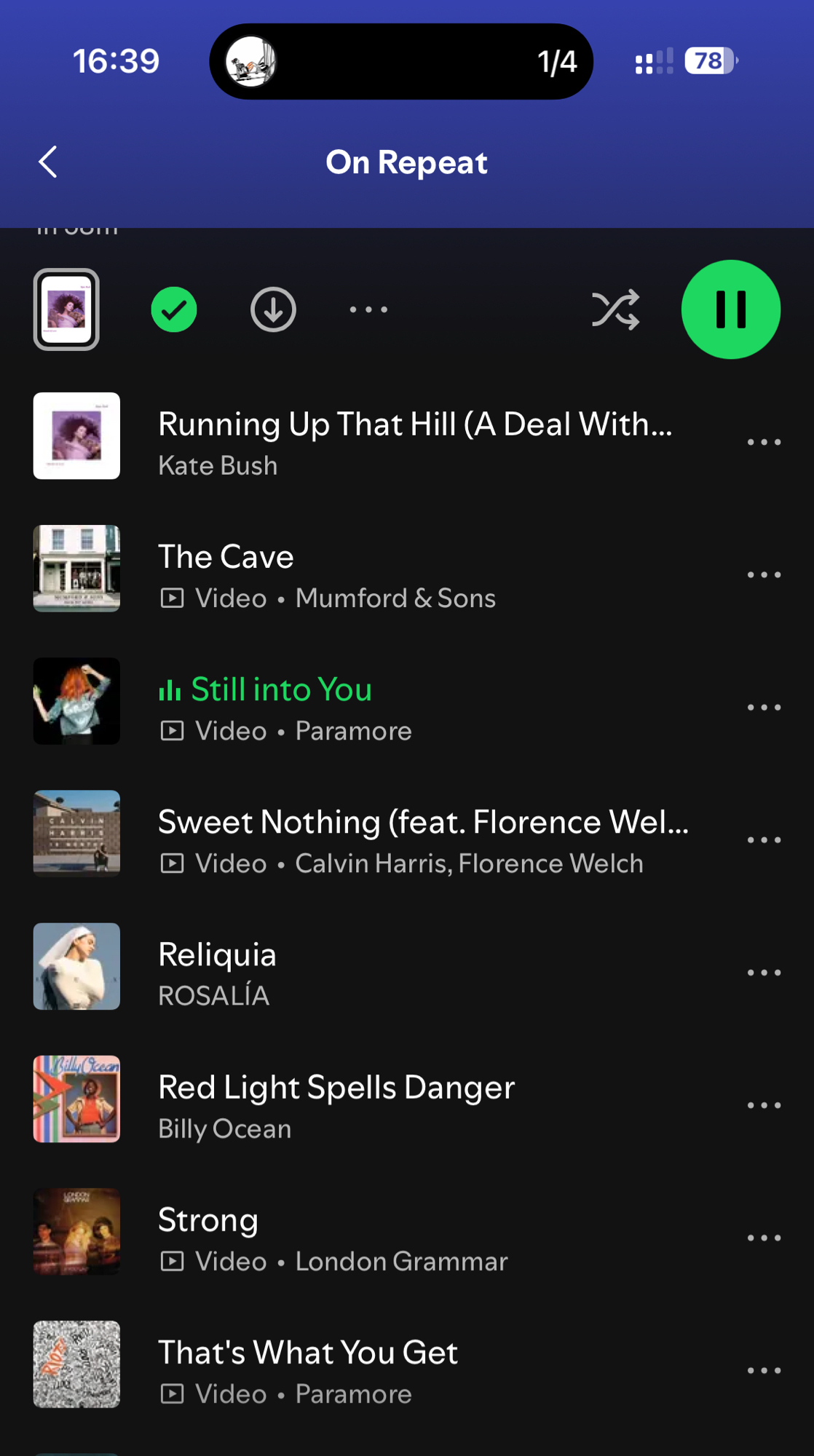814x1456 pixels.
Task: Go back from On Repeat playlist
Action: 48,162
